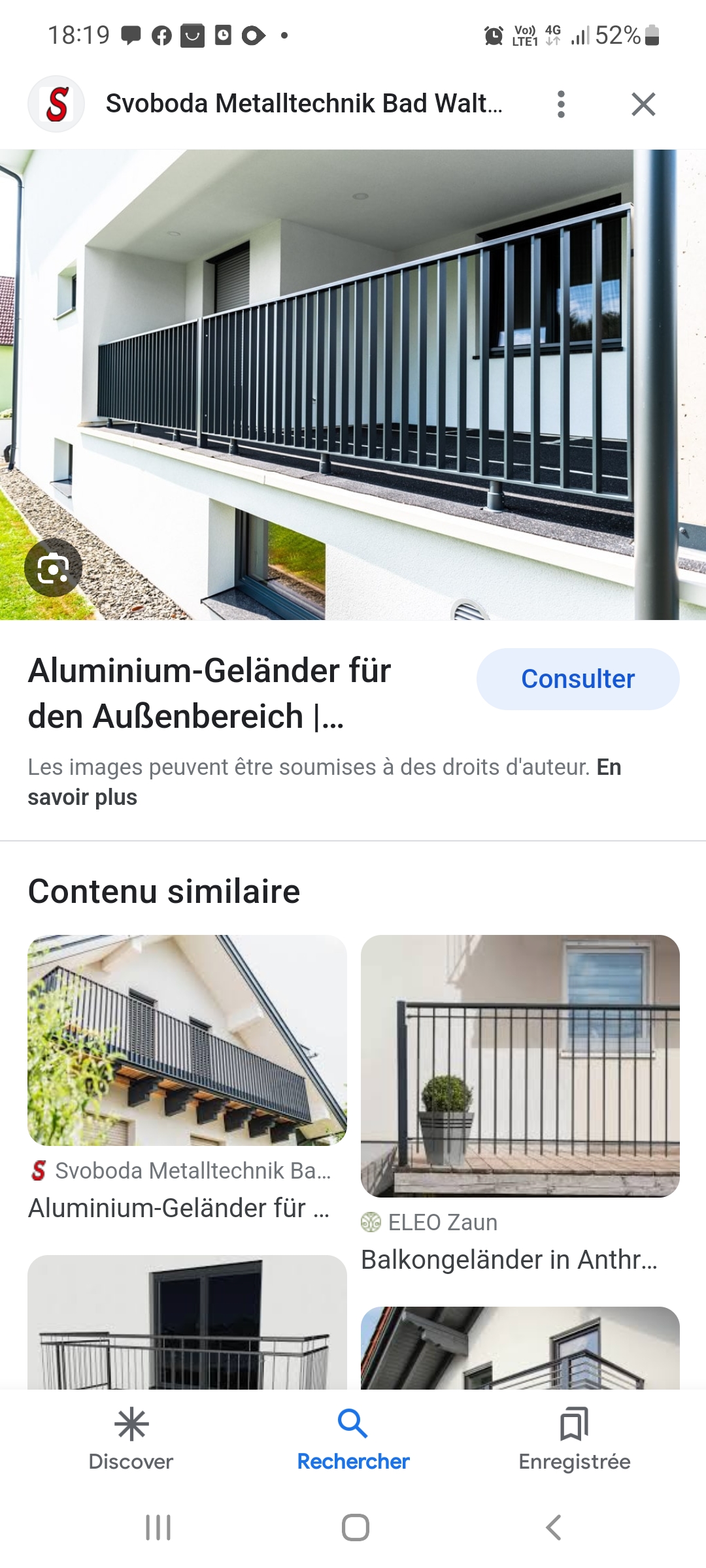The height and width of the screenshot is (1568, 706).
Task: Open the three-dot overflow menu
Action: coord(561,104)
